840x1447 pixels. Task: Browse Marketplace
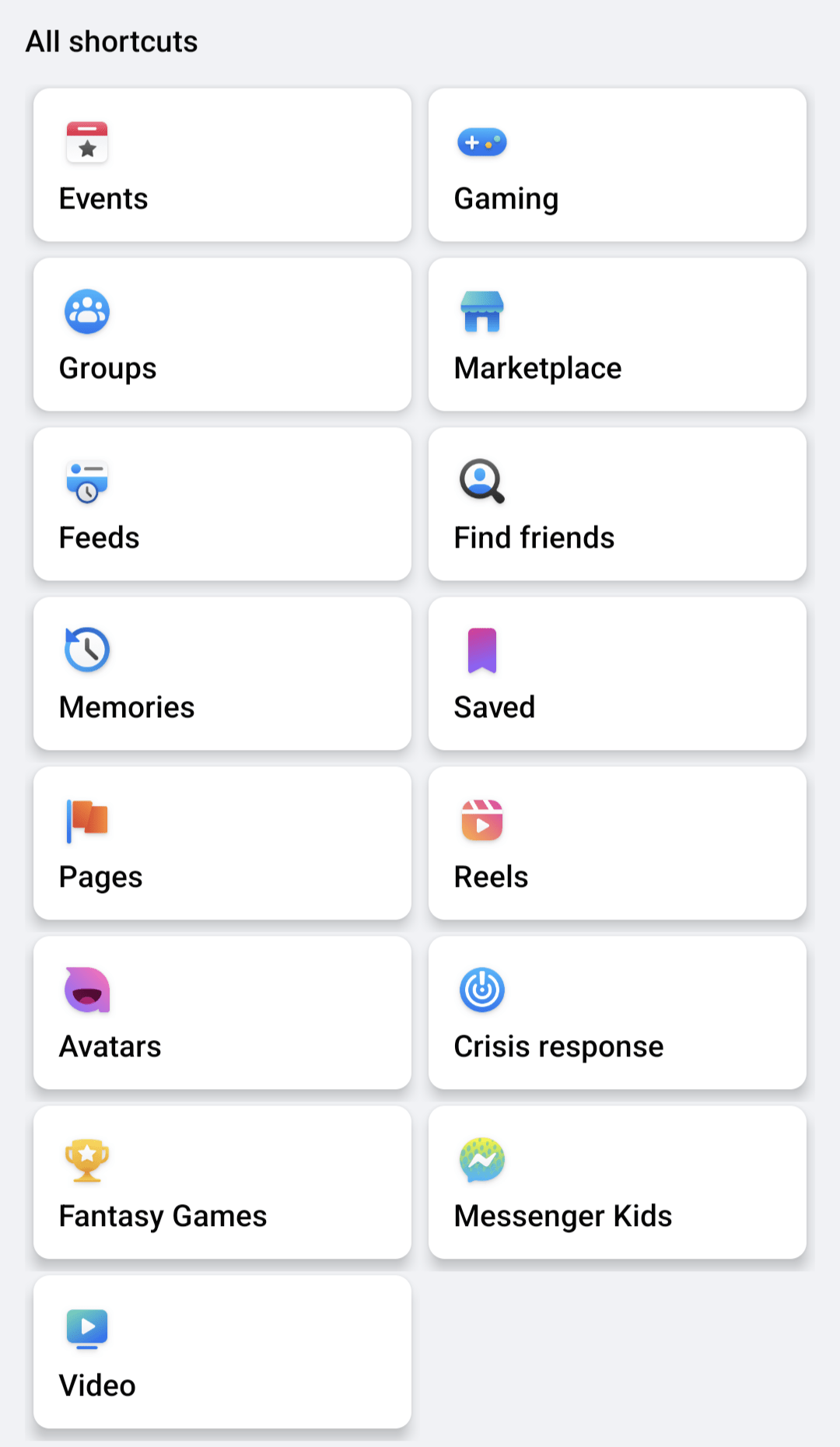(x=617, y=335)
